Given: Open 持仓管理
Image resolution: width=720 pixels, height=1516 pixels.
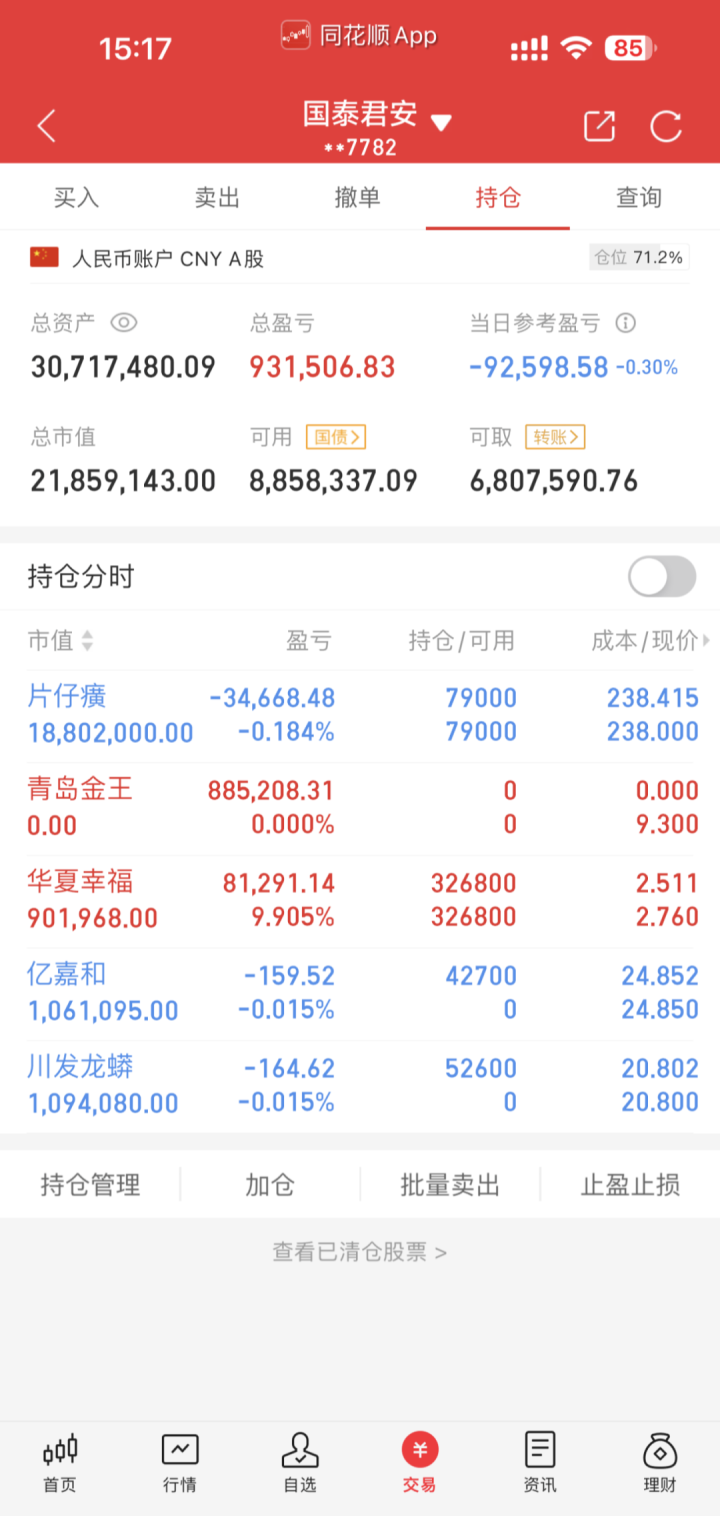Looking at the screenshot, I should point(90,1186).
